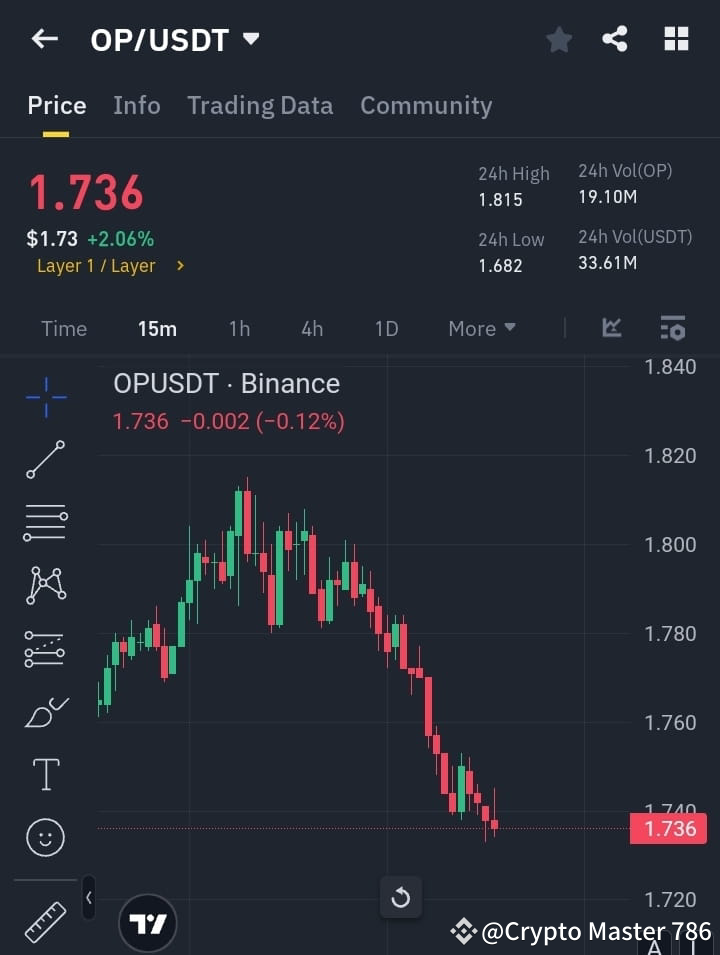720x955 pixels.
Task: Switch chart to line chart view
Action: point(611,328)
